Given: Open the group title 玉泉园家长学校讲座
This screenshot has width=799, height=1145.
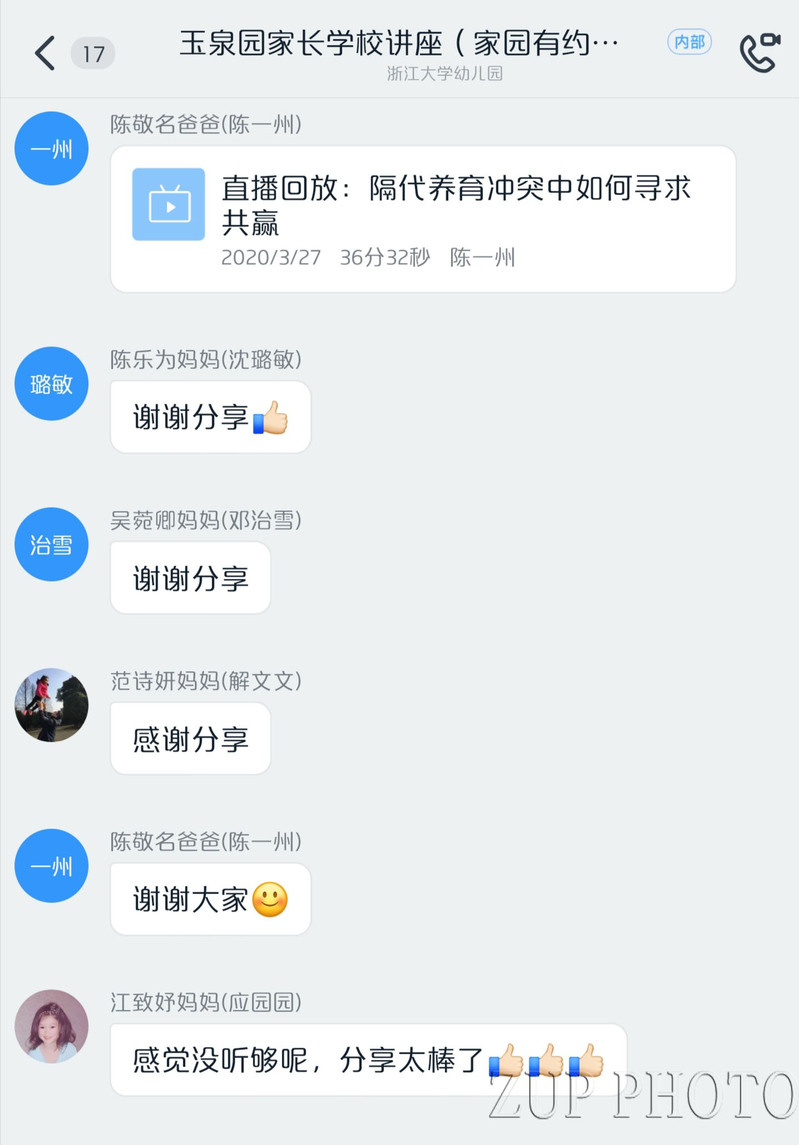Looking at the screenshot, I should (x=400, y=45).
